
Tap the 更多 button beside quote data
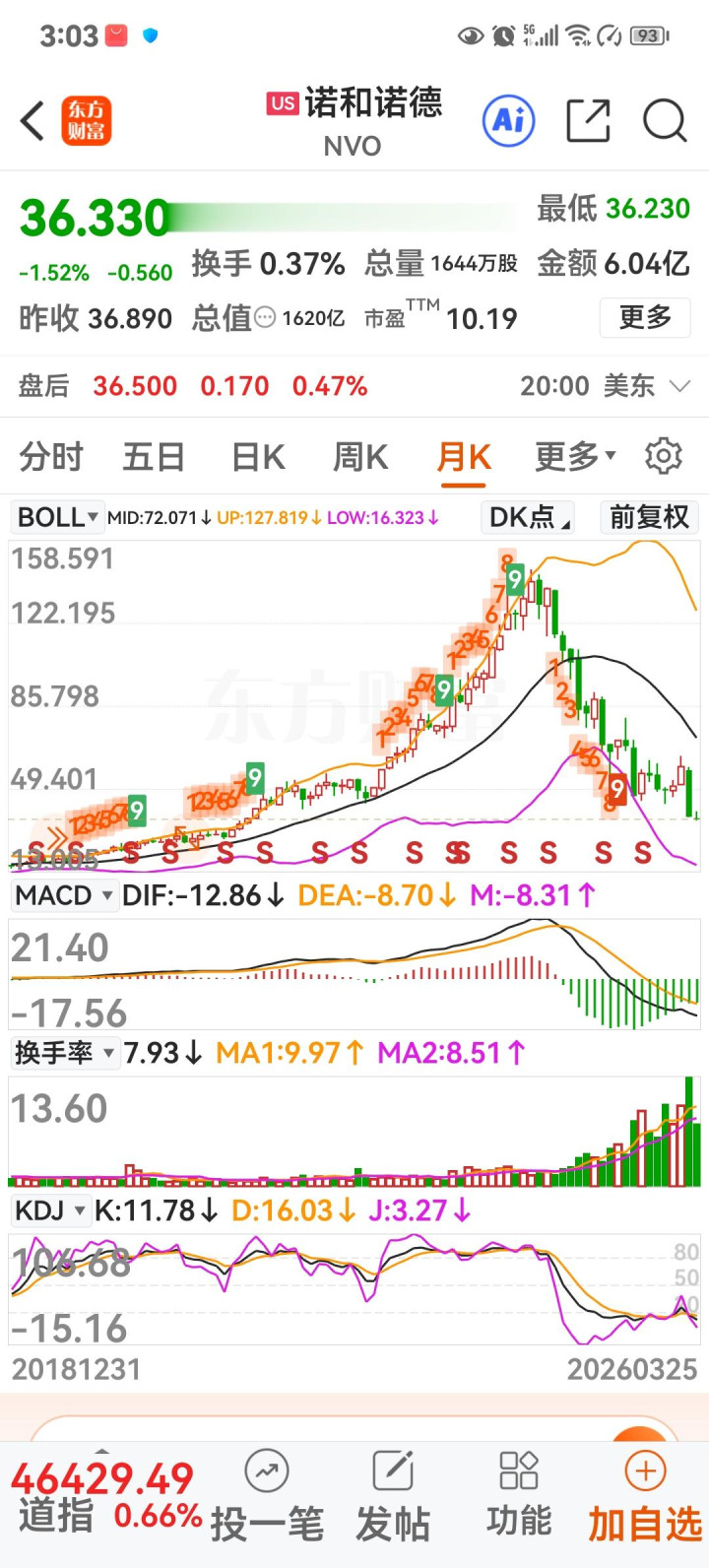645,317
